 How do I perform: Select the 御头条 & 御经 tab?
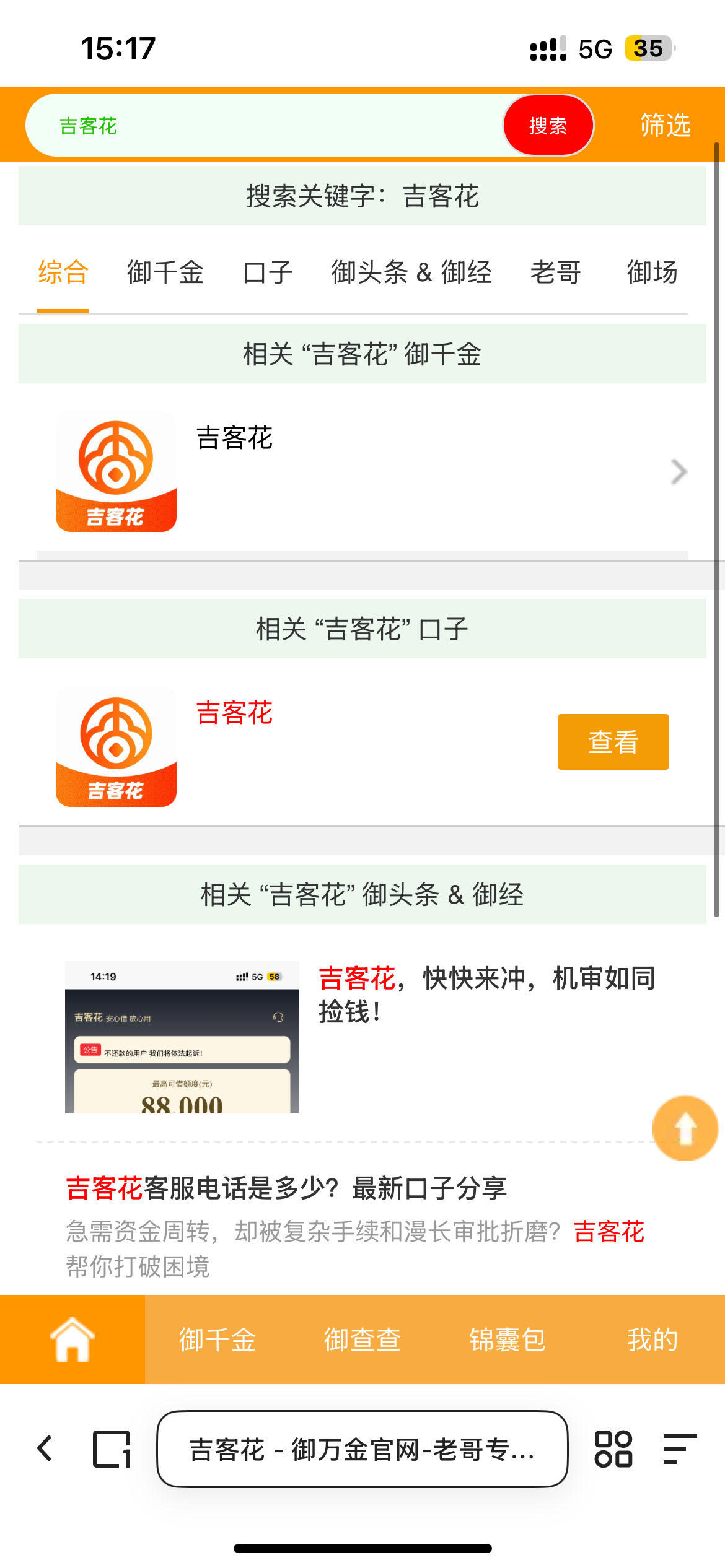411,272
